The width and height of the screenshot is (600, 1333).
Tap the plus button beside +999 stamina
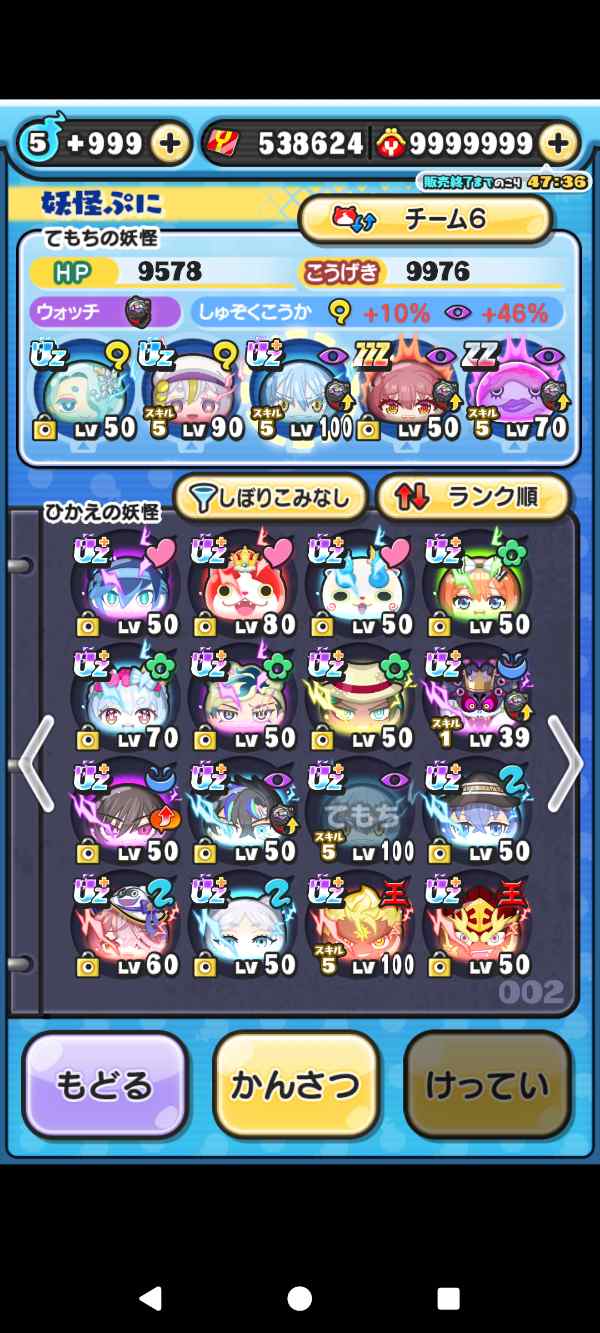pos(171,144)
